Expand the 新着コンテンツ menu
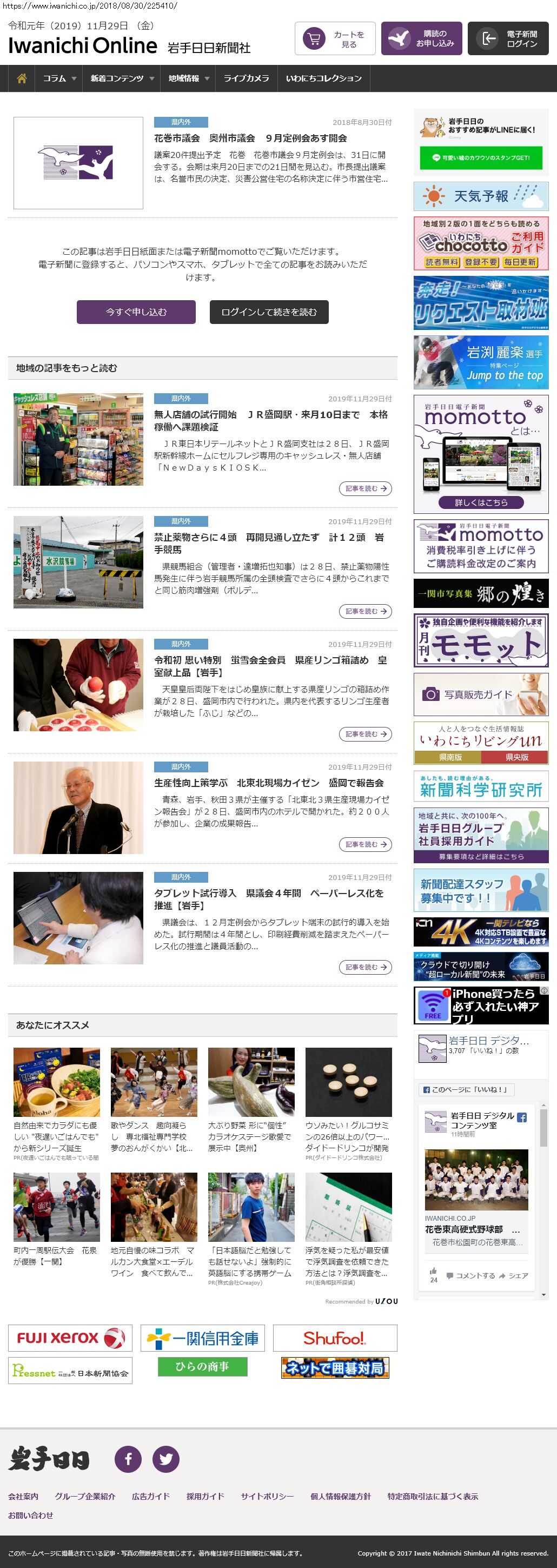 click(x=122, y=78)
